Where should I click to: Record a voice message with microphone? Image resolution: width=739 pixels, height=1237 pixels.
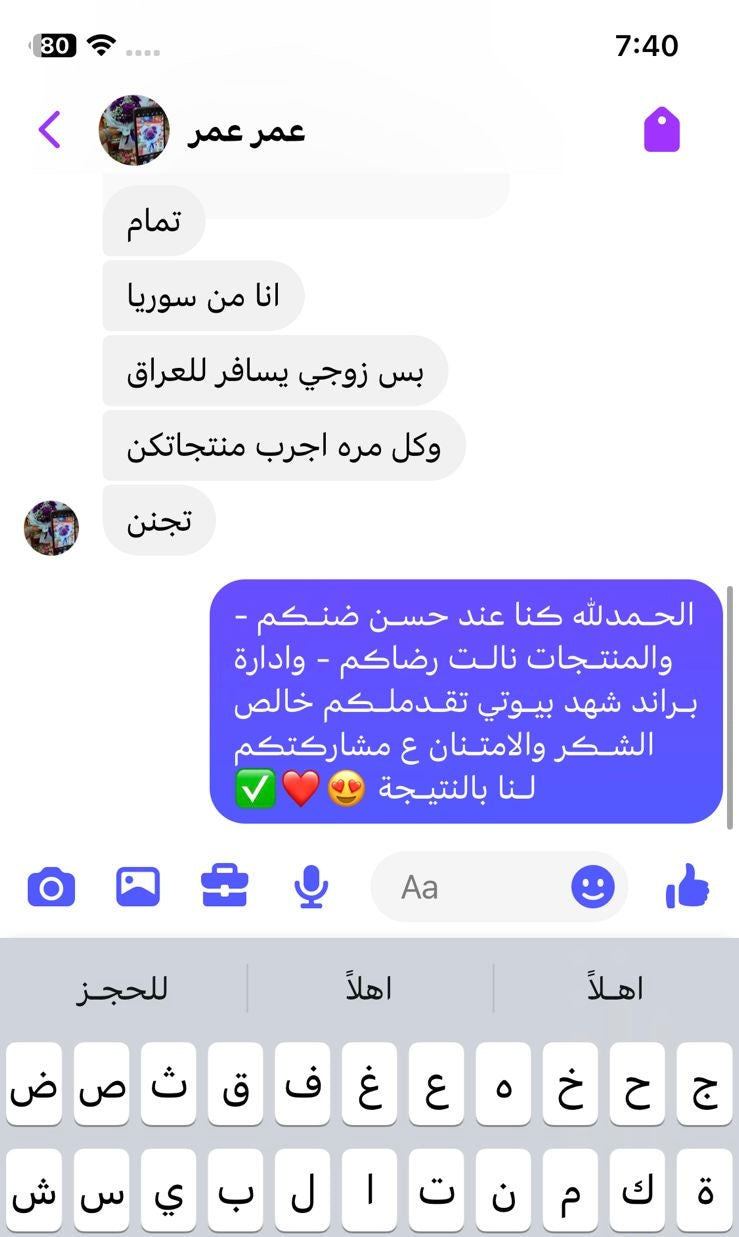tap(312, 887)
